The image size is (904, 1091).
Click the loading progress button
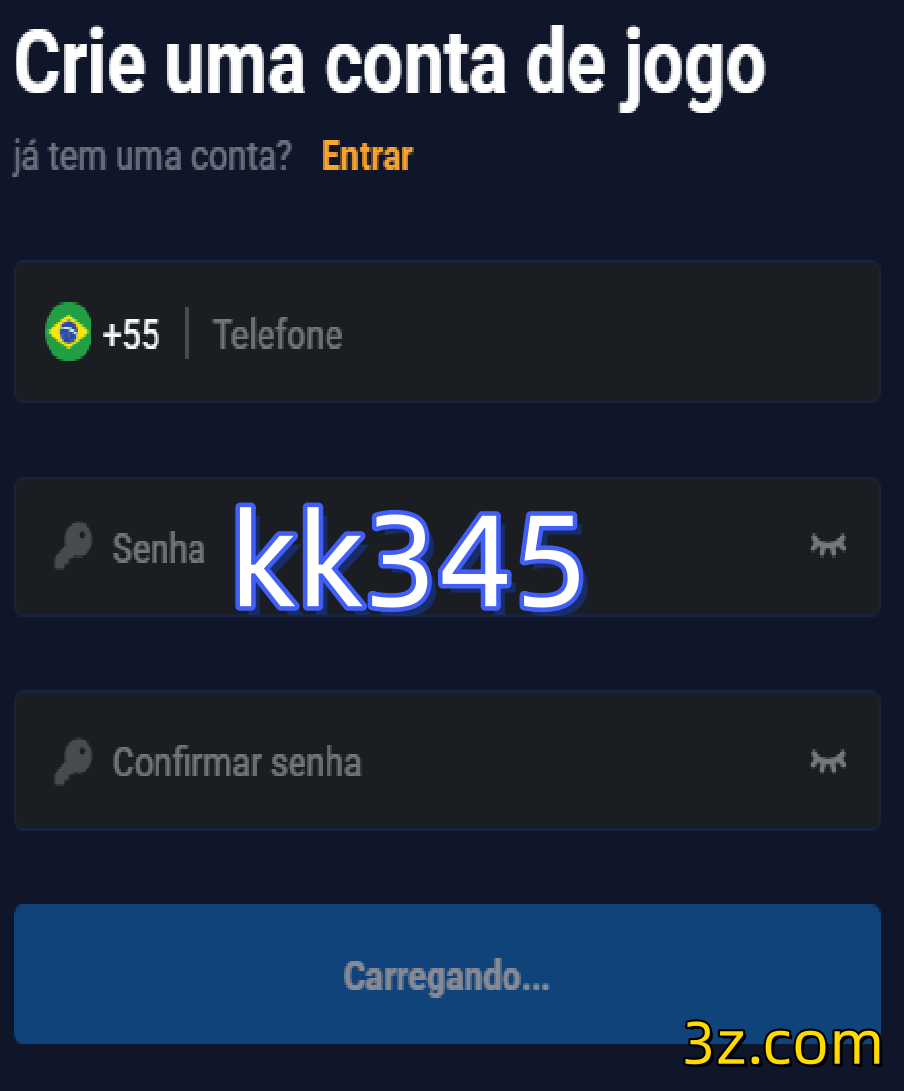[447, 973]
